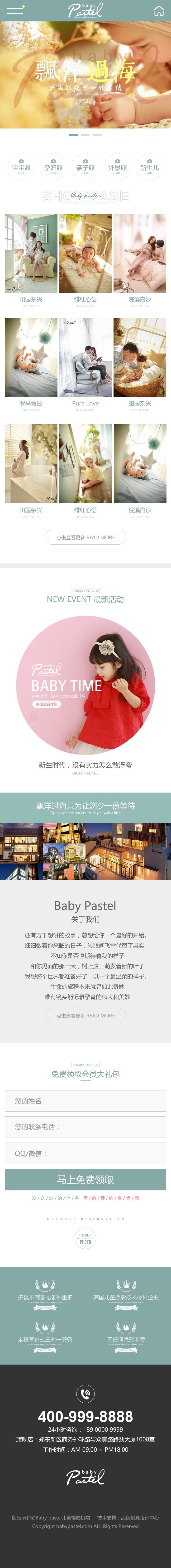
Task: Focus the QQ/微信 input field
Action: 85,1154
